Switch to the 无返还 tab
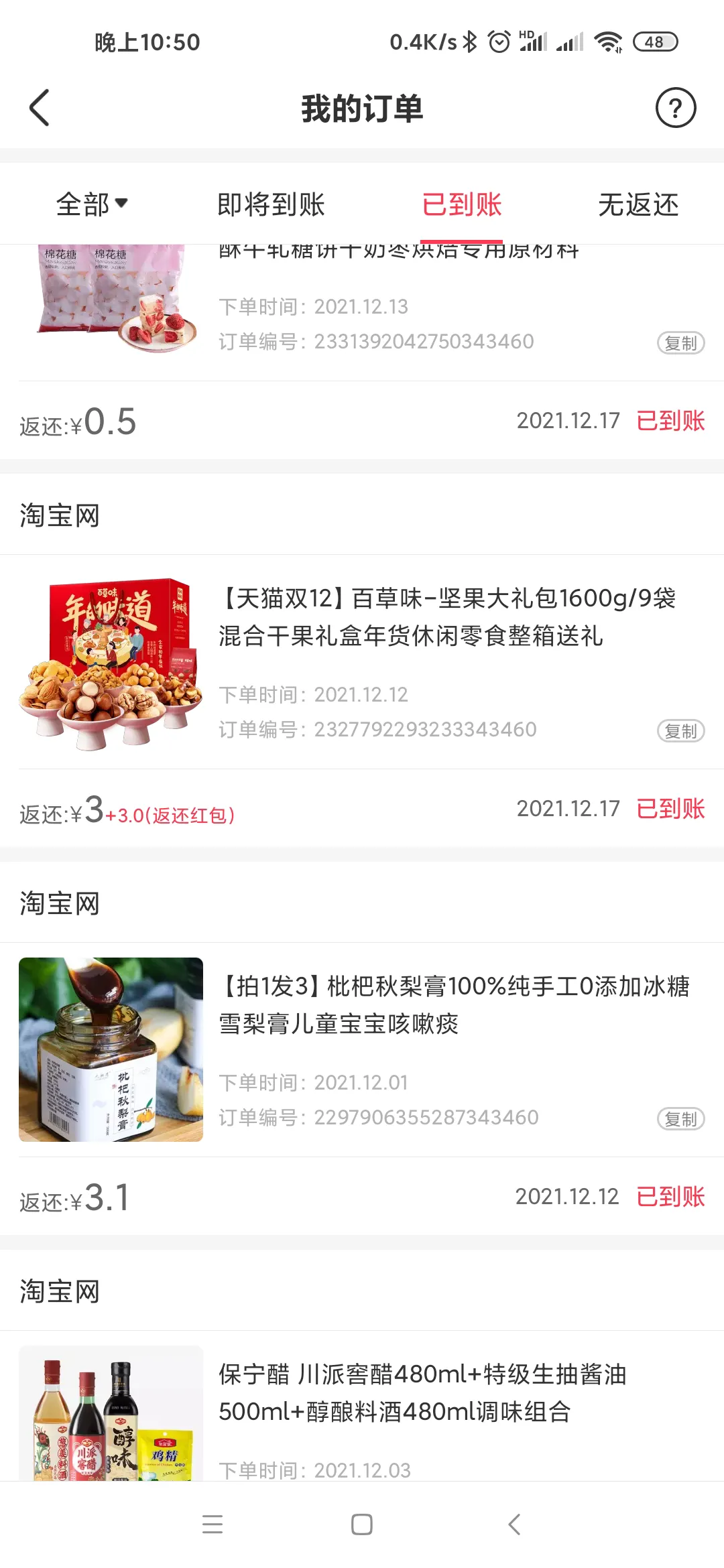 pyautogui.click(x=638, y=204)
